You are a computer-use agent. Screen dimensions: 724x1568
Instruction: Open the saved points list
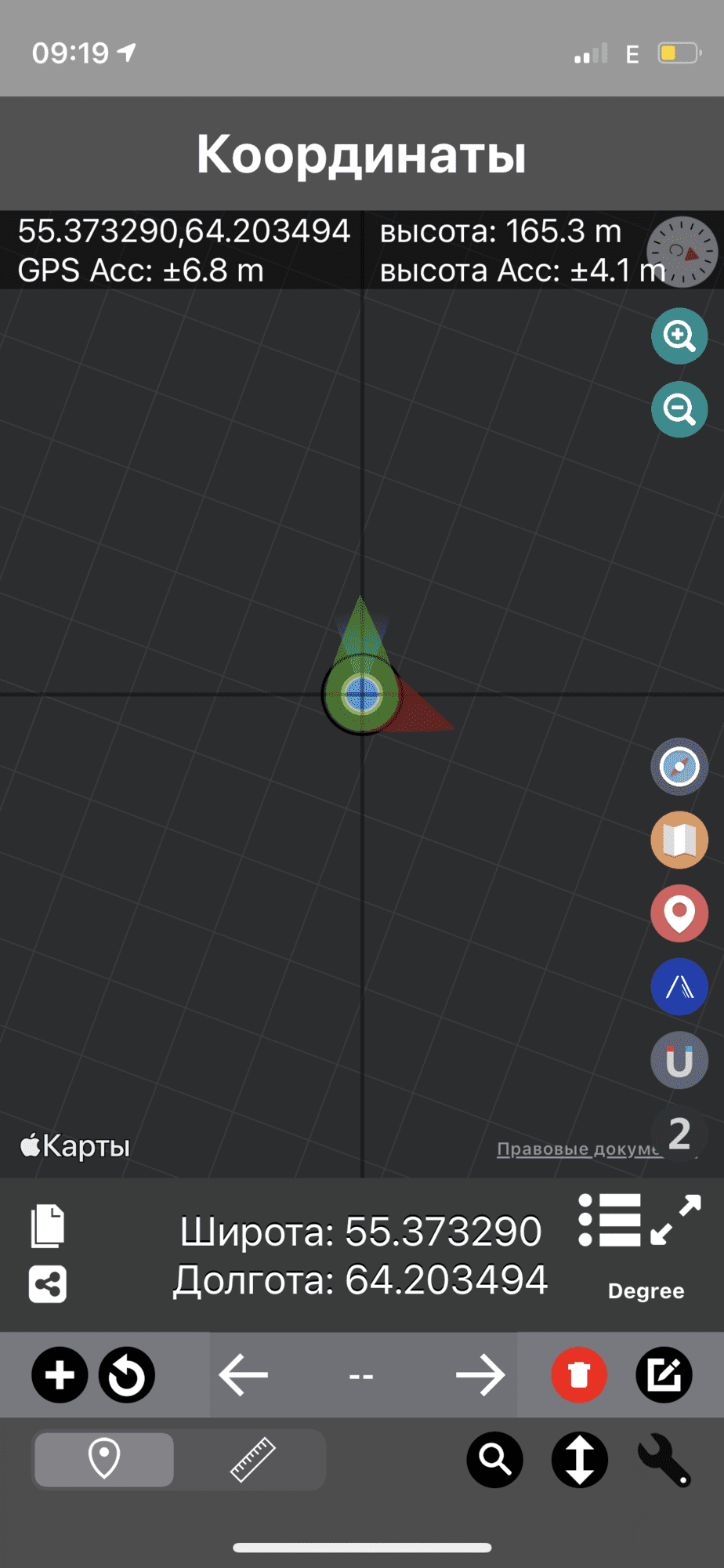point(610,1220)
